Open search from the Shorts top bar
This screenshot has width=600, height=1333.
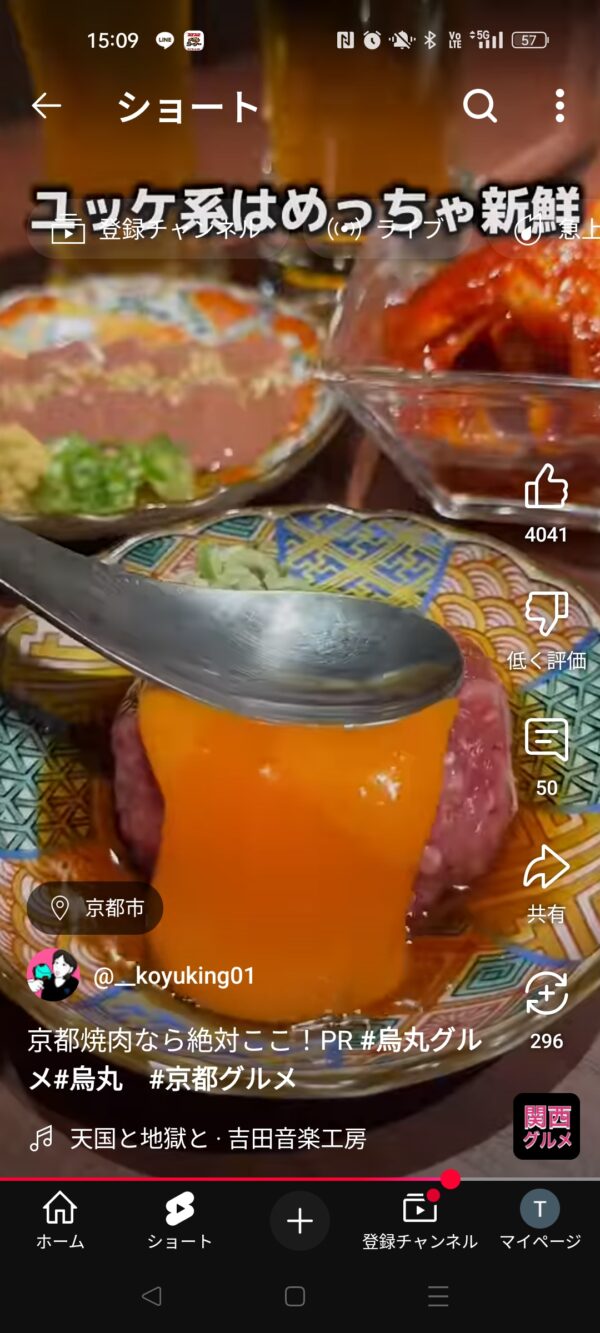point(480,106)
